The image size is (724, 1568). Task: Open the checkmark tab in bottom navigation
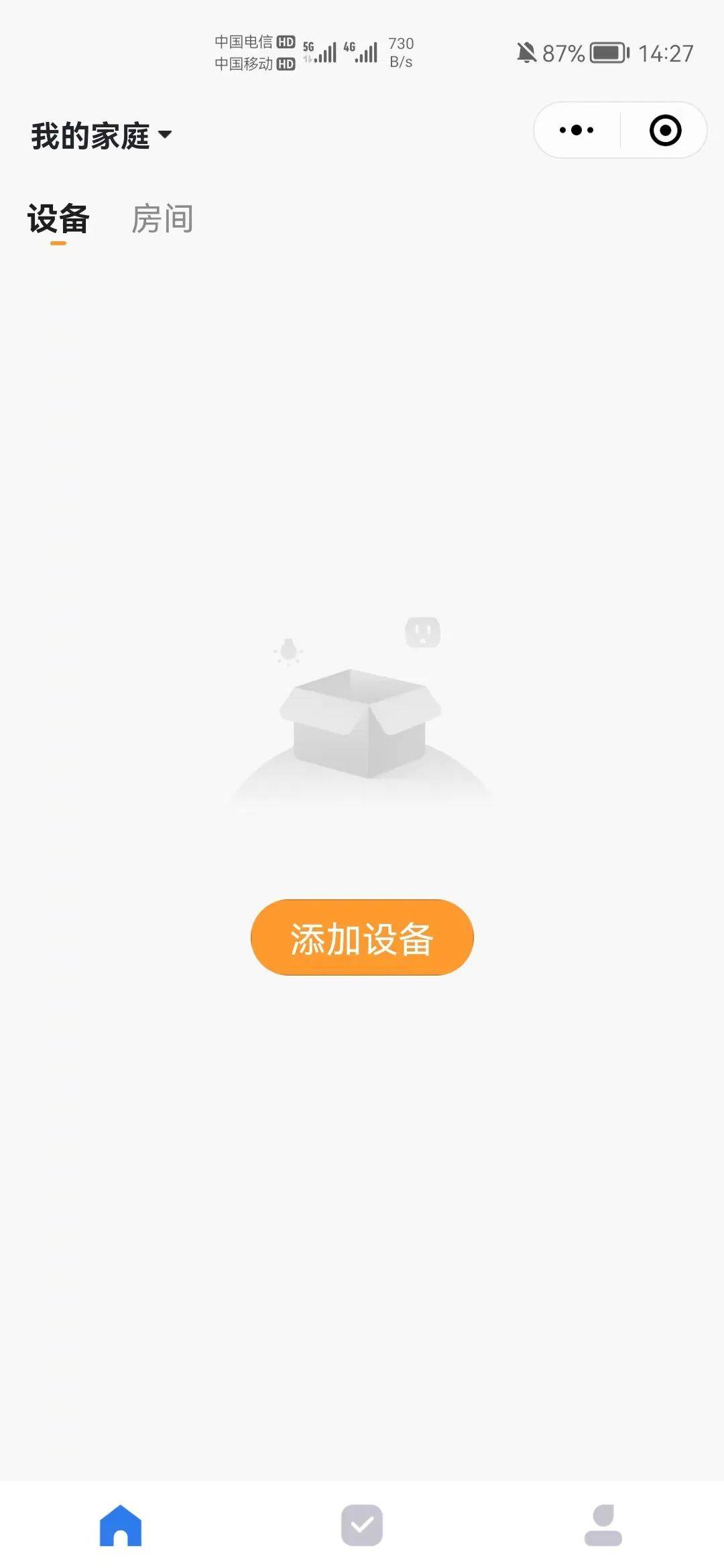tap(362, 1525)
